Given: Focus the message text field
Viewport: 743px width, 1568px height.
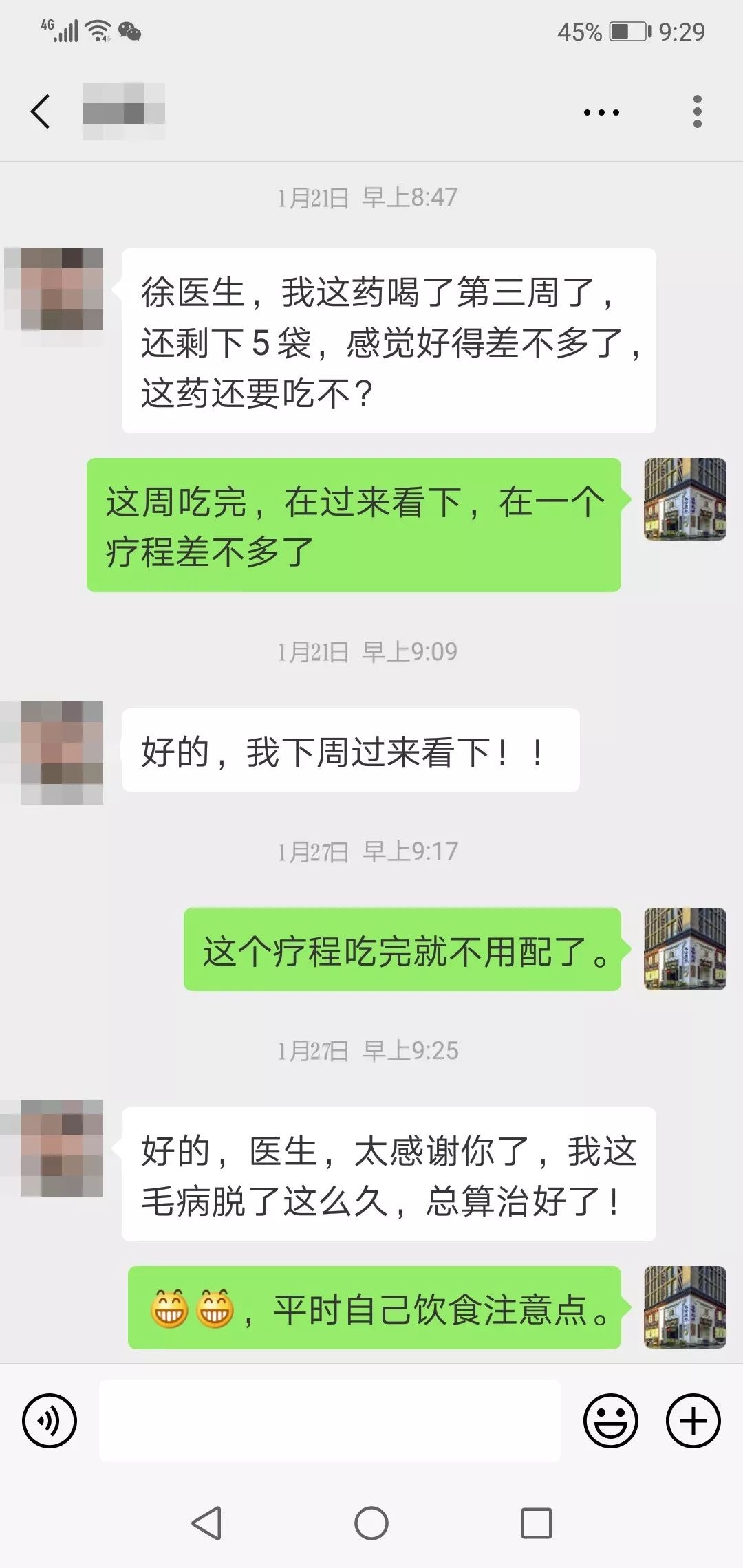Looking at the screenshot, I should pos(330,1420).
